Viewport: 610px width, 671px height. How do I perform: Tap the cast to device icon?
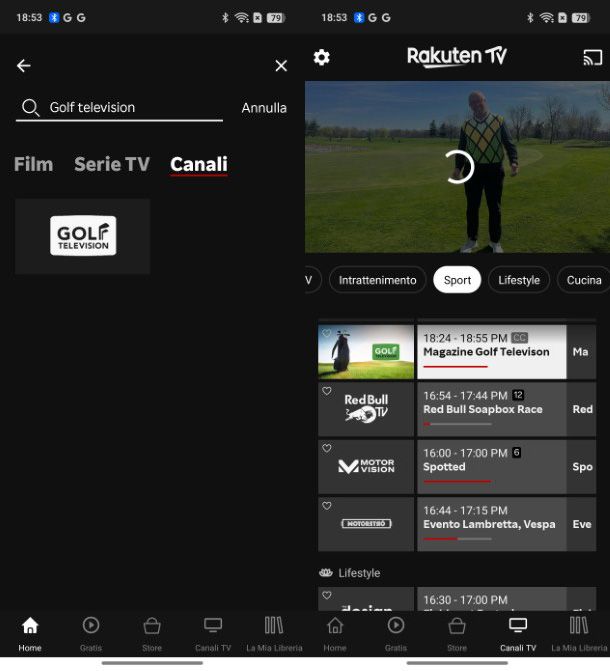click(592, 58)
